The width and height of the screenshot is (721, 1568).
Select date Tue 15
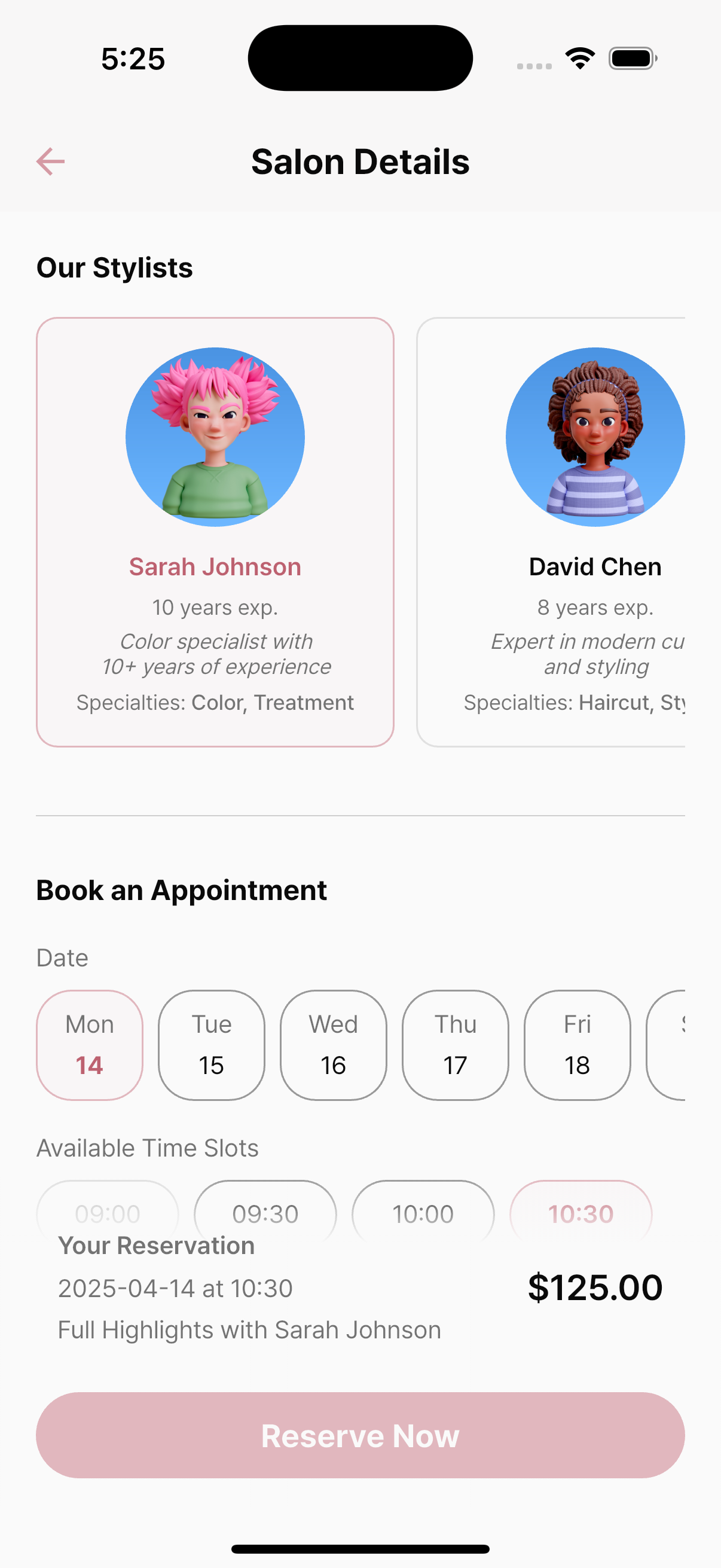click(210, 1045)
